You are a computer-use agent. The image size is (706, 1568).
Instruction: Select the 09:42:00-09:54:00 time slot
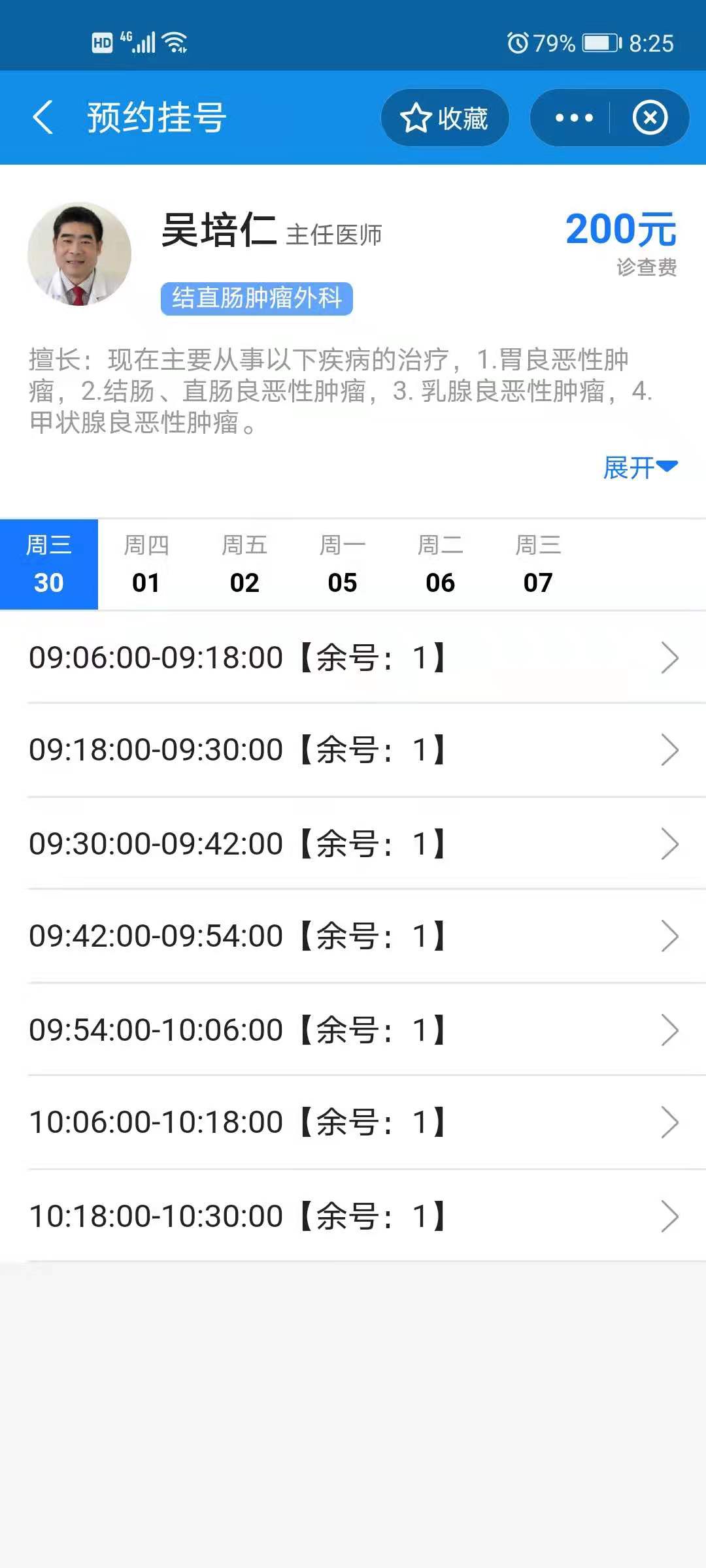353,936
